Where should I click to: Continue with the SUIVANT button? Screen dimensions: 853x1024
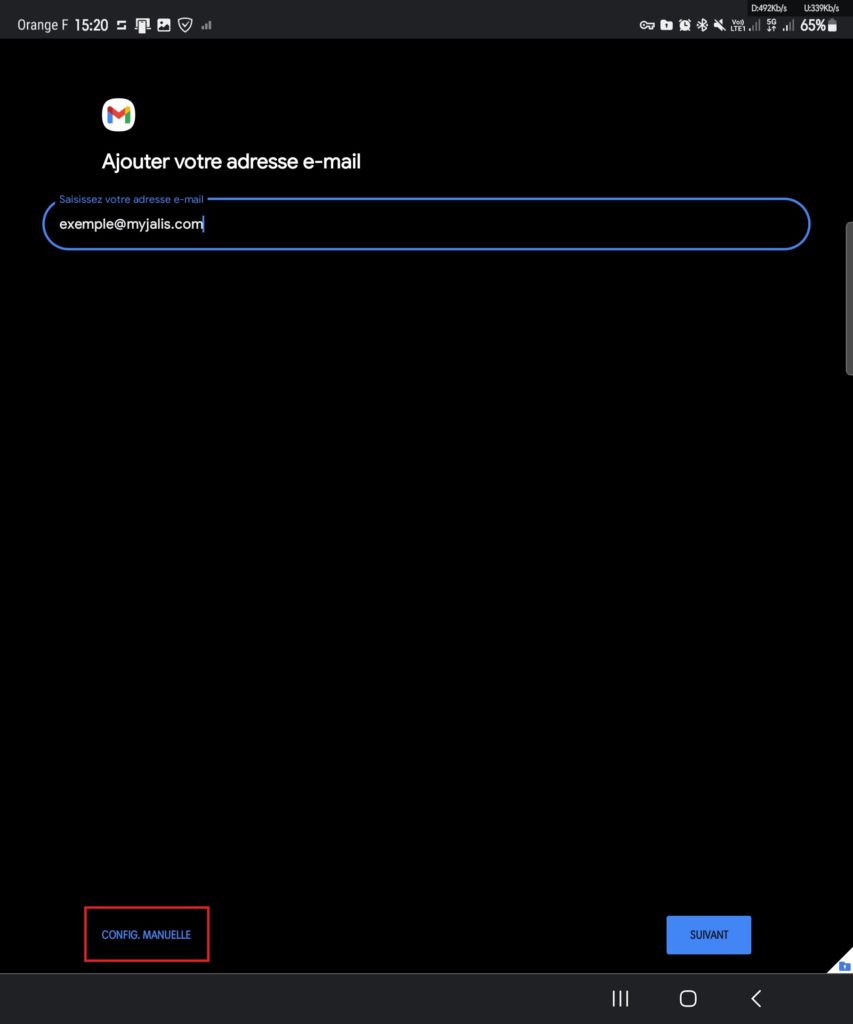708,935
